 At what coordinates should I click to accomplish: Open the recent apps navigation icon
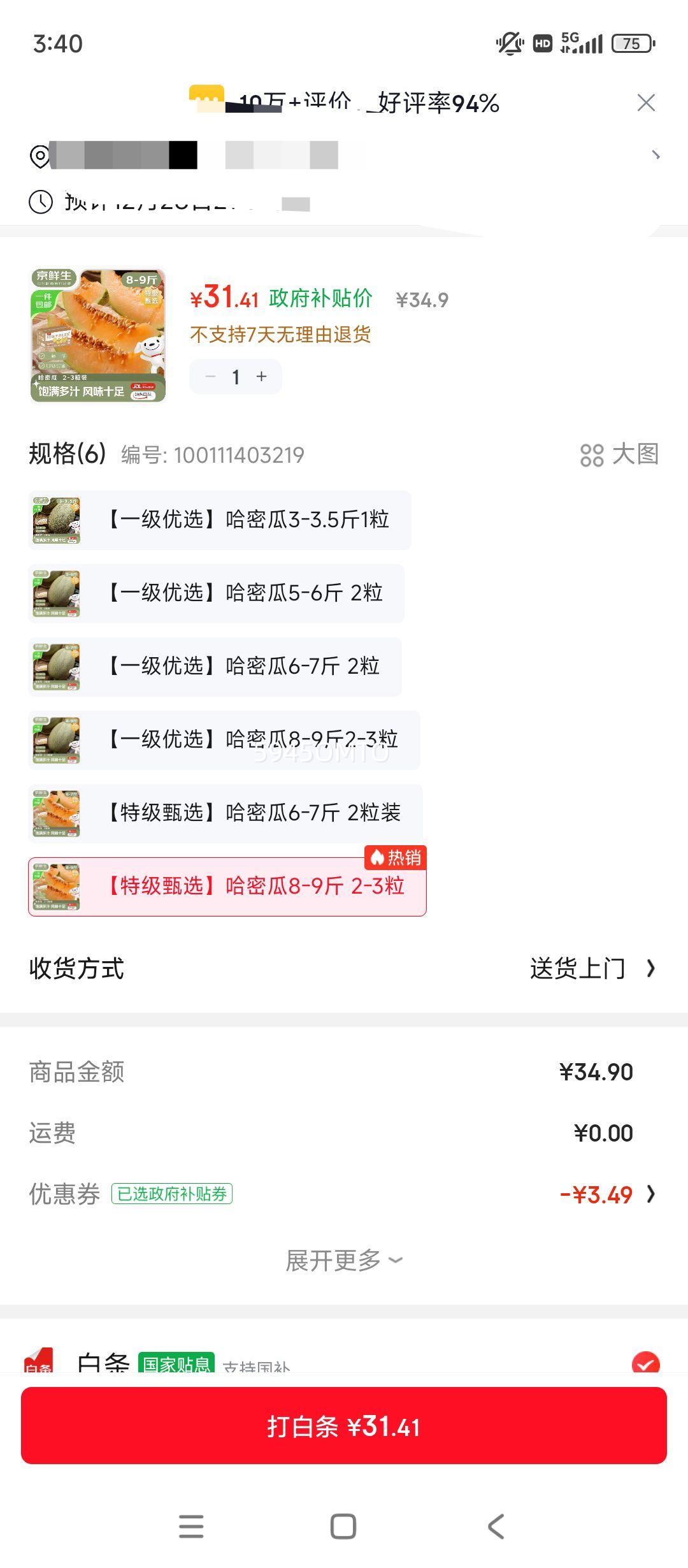[190, 1527]
